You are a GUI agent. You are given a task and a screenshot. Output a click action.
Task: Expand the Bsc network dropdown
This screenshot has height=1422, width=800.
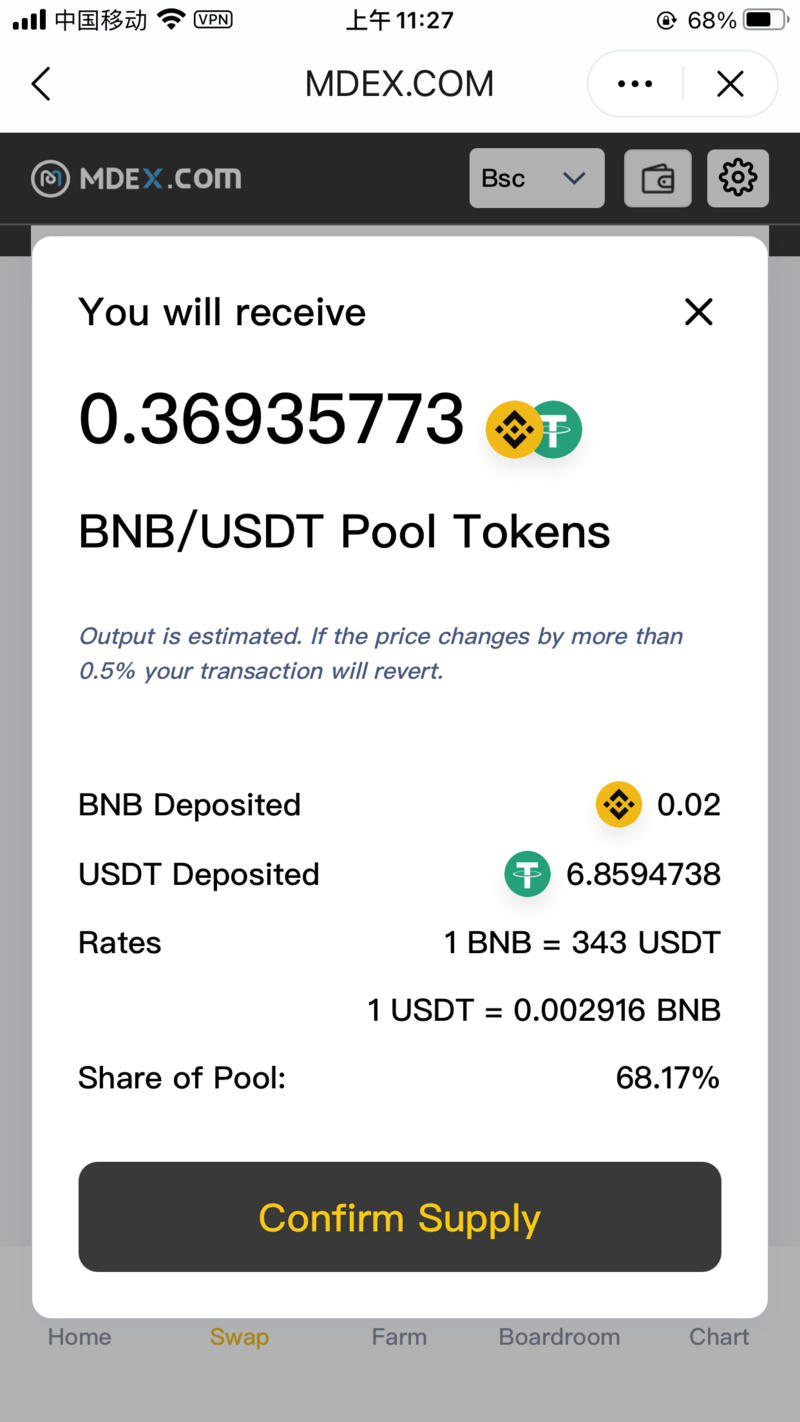(x=537, y=178)
